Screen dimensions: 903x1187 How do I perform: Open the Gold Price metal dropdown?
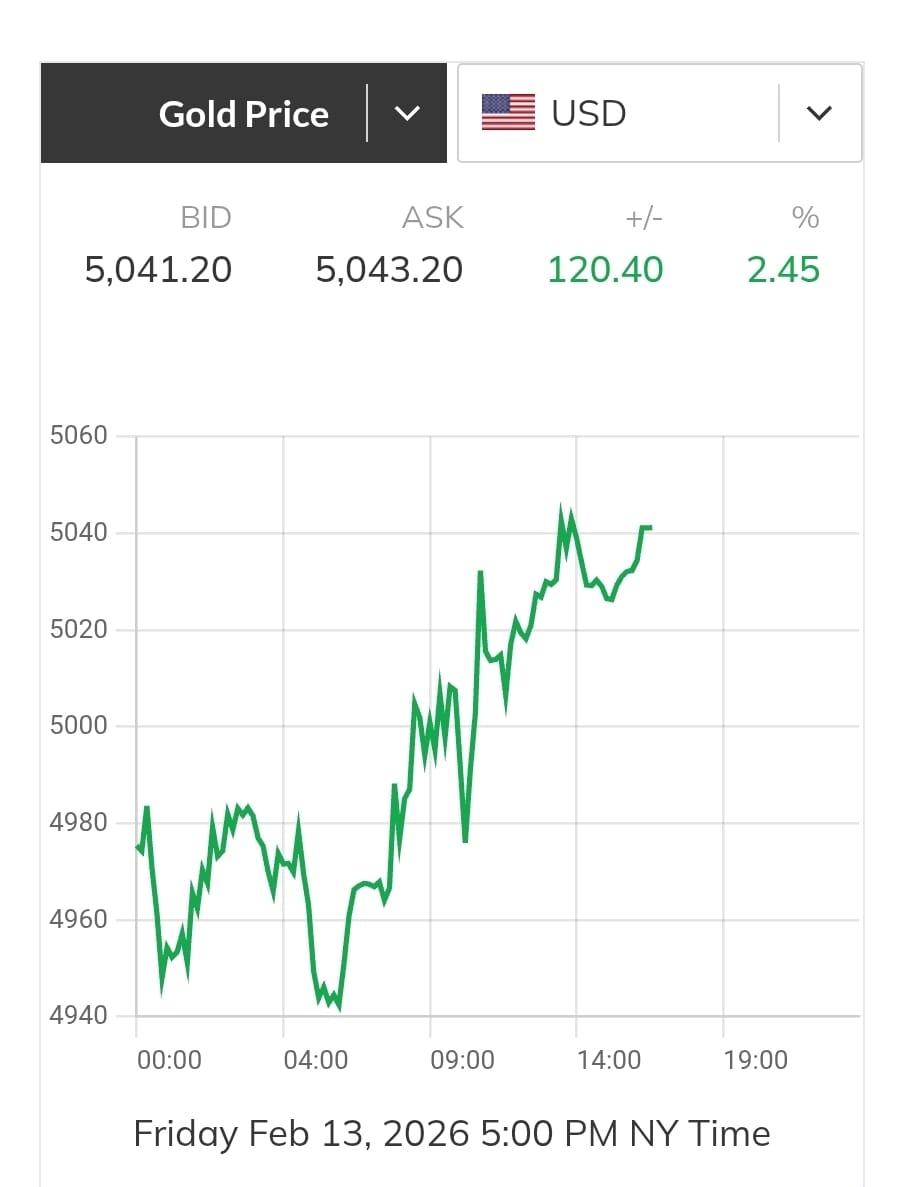[x=406, y=114]
